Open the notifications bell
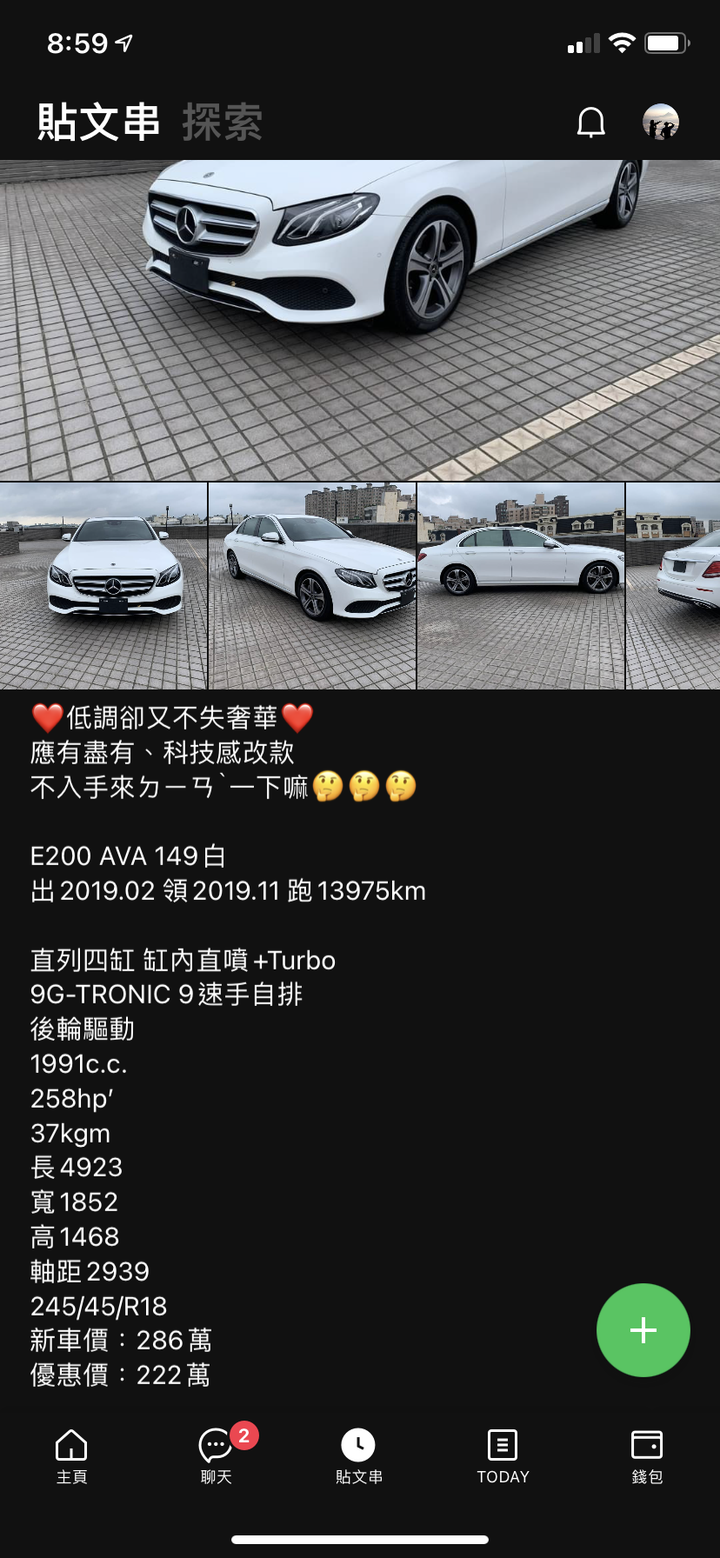The width and height of the screenshot is (720, 1558). point(591,122)
